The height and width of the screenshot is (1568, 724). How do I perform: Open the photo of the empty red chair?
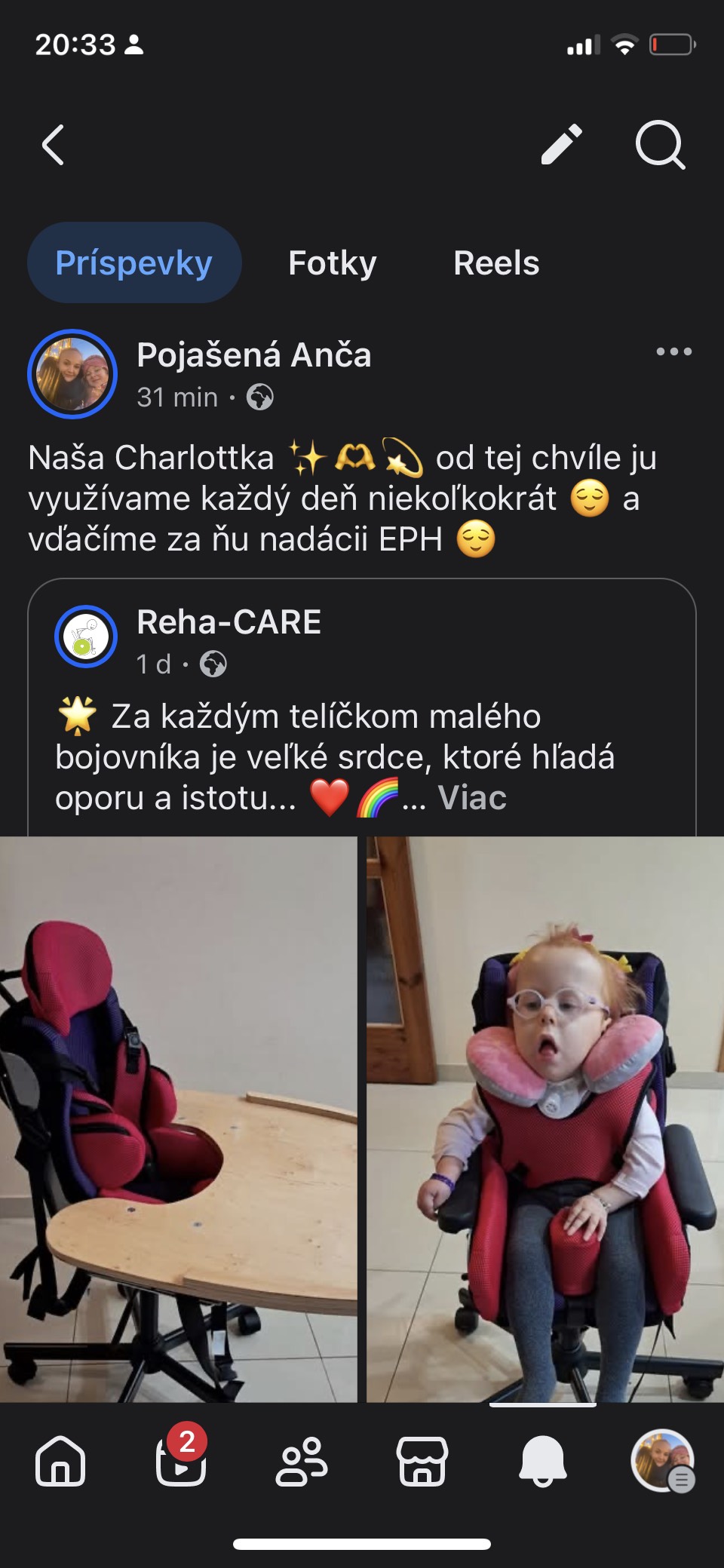coord(178,1119)
